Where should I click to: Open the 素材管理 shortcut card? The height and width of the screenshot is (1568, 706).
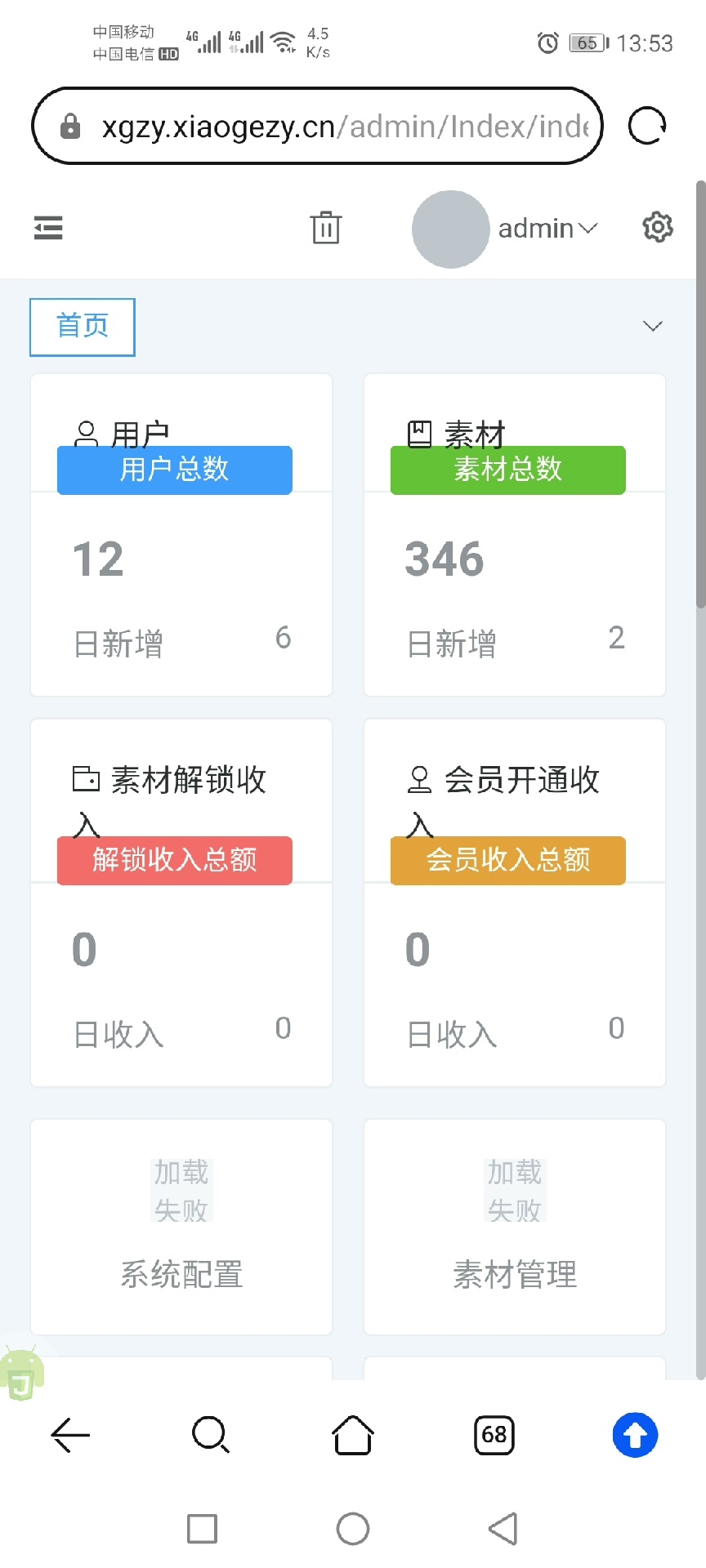[515, 1227]
